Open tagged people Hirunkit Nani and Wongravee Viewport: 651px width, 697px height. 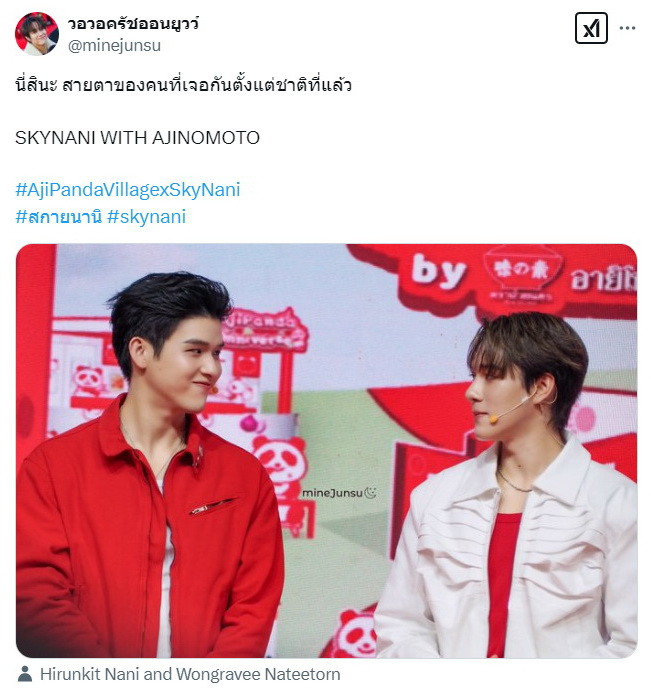tap(190, 674)
